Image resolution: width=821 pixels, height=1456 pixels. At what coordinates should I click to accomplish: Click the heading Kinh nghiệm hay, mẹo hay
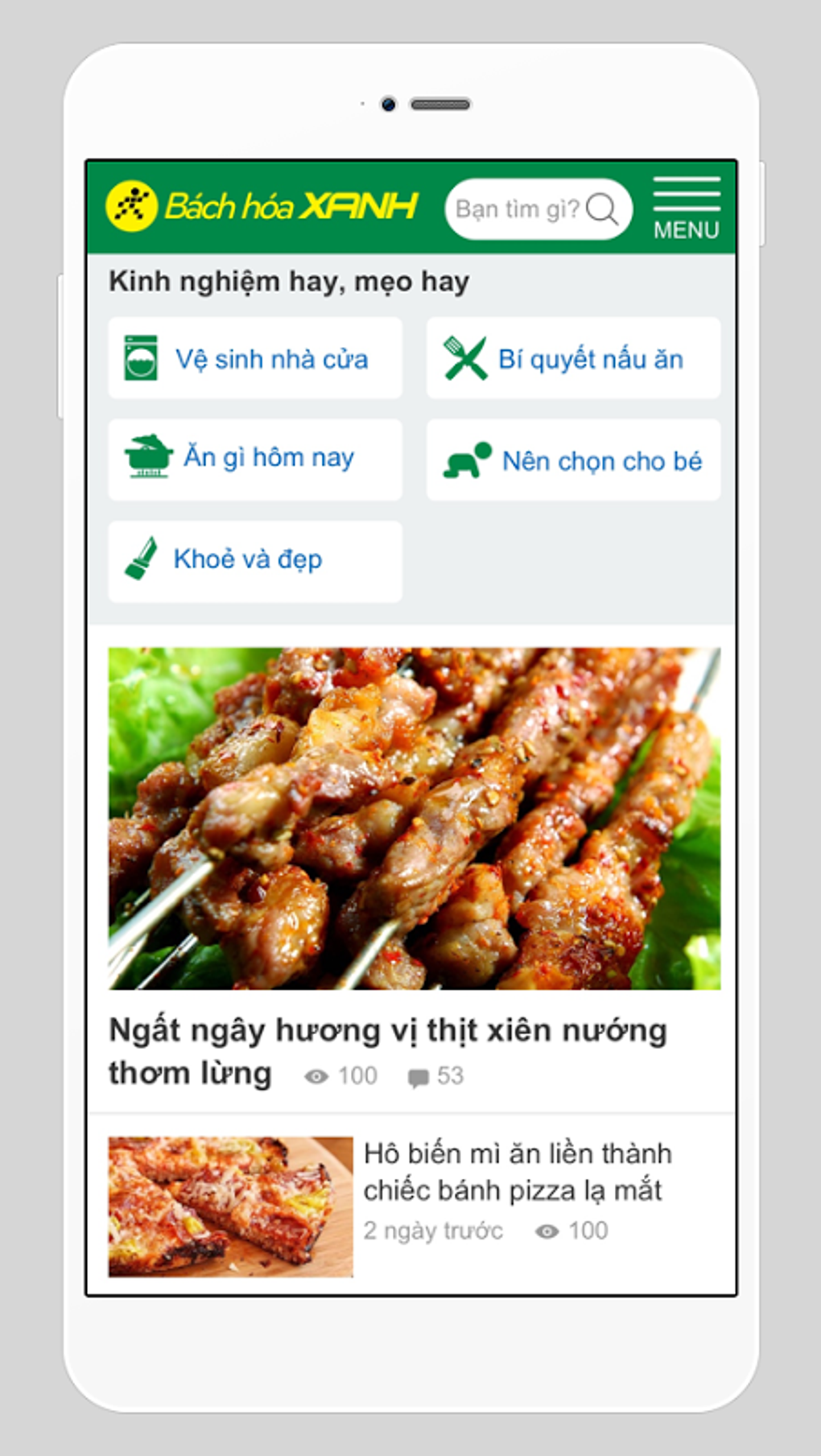288,280
